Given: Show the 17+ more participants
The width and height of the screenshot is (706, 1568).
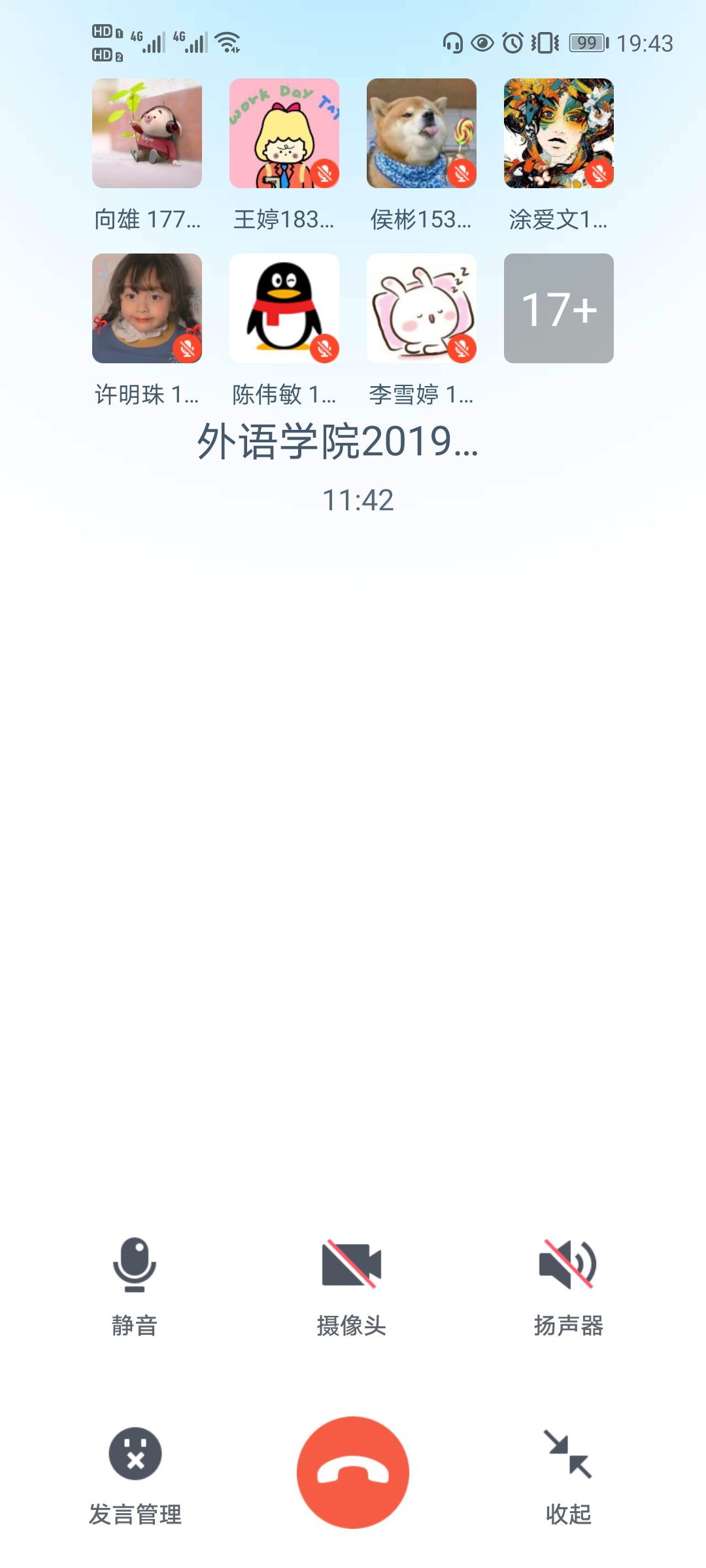Looking at the screenshot, I should (558, 308).
